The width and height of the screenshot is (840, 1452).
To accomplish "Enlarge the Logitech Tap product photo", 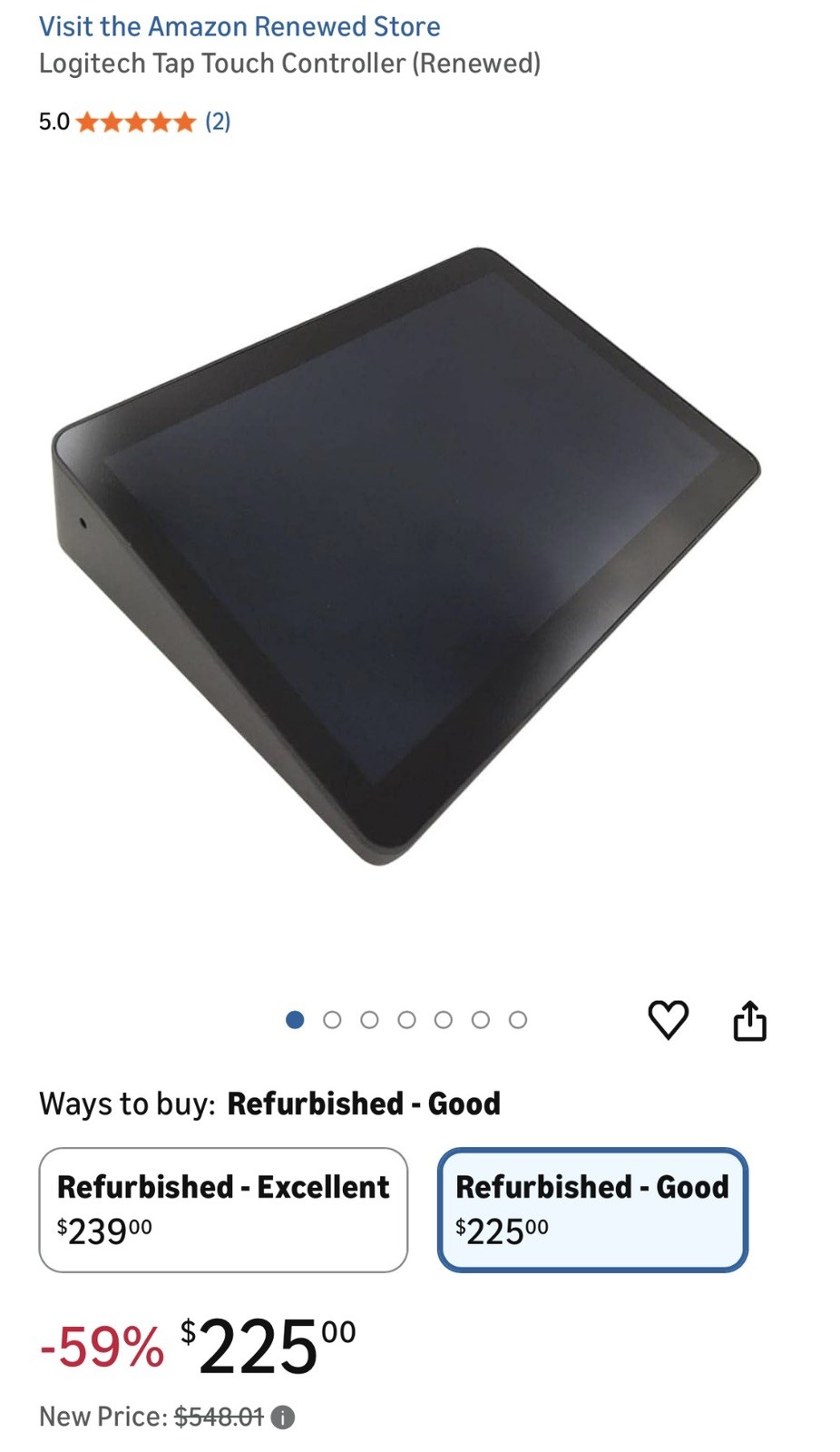I will (x=405, y=555).
